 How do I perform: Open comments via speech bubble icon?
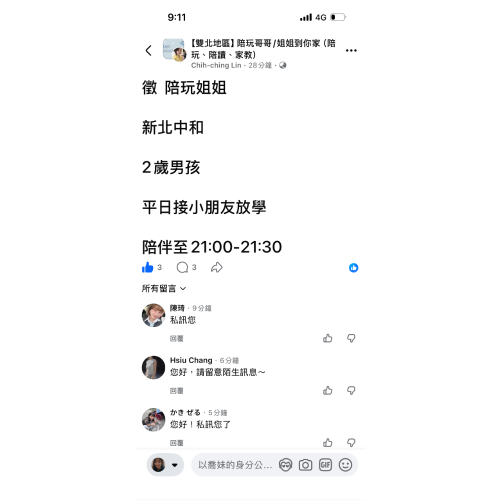point(182,267)
